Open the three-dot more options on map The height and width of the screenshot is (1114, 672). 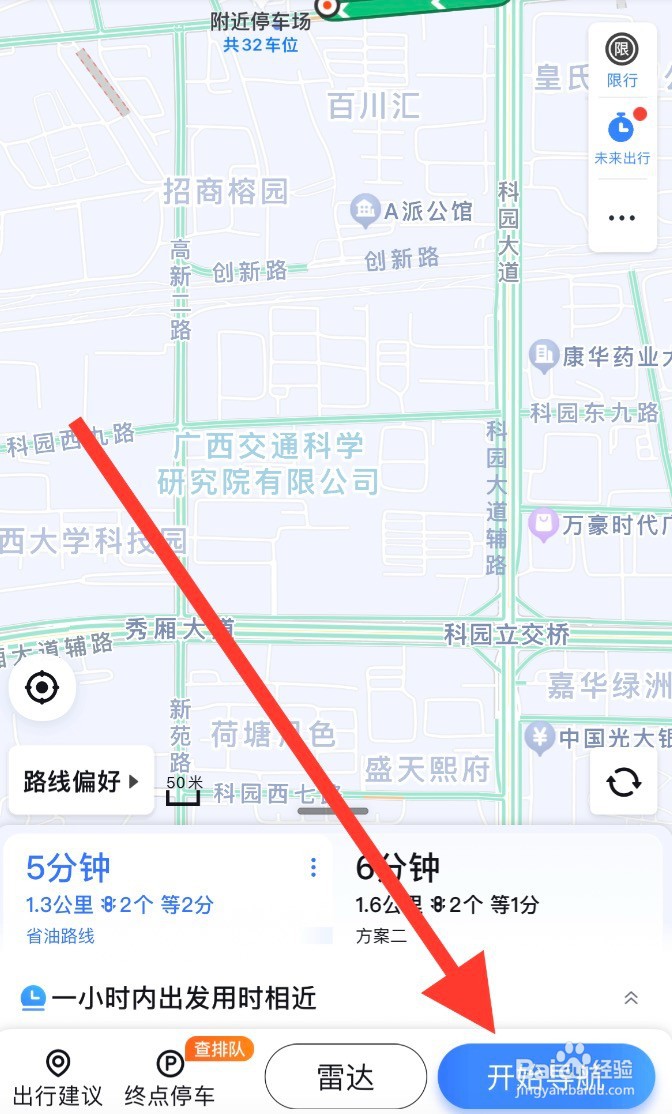point(622,218)
